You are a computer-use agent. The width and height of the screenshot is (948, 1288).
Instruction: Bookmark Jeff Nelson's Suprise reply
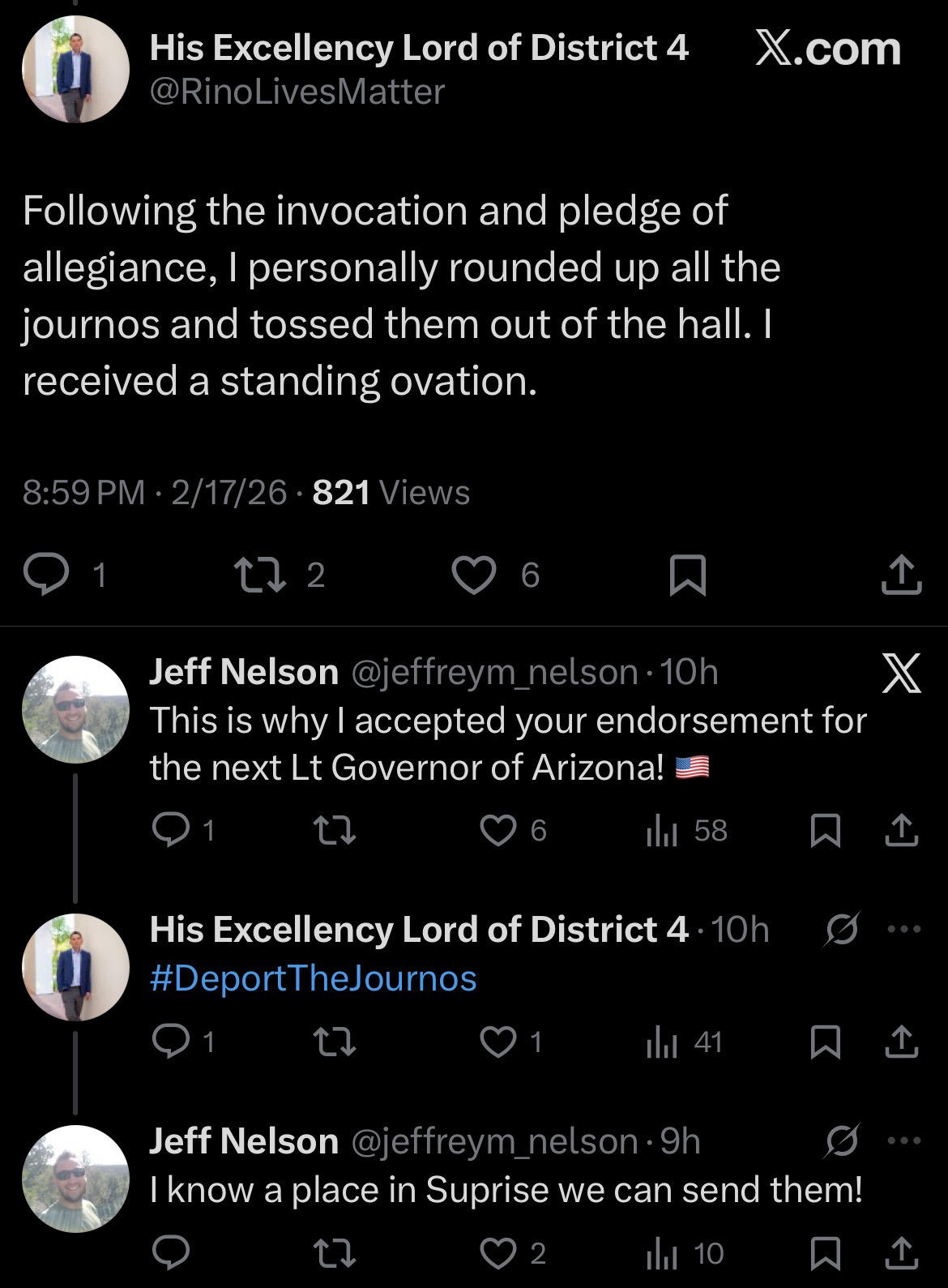(825, 1253)
